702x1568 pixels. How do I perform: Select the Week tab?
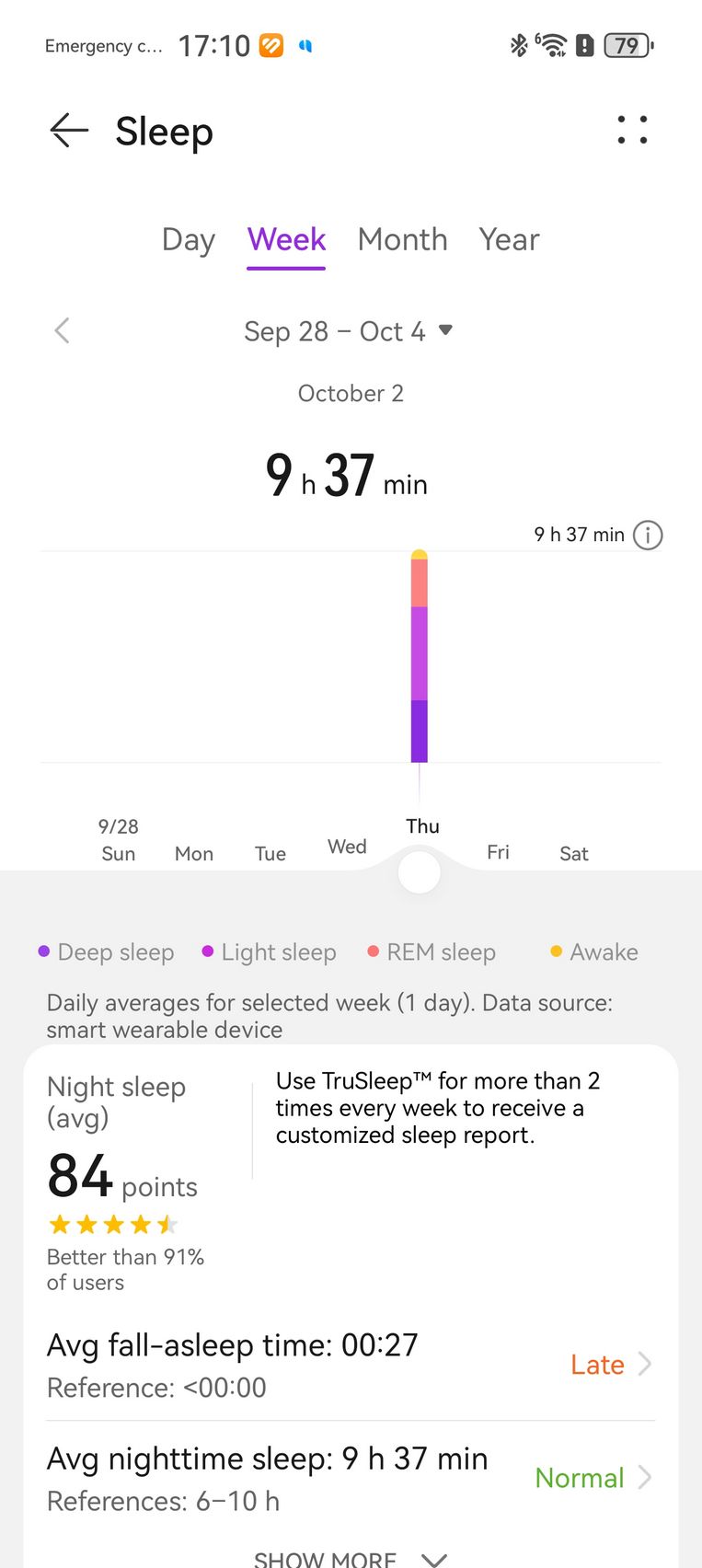click(286, 239)
